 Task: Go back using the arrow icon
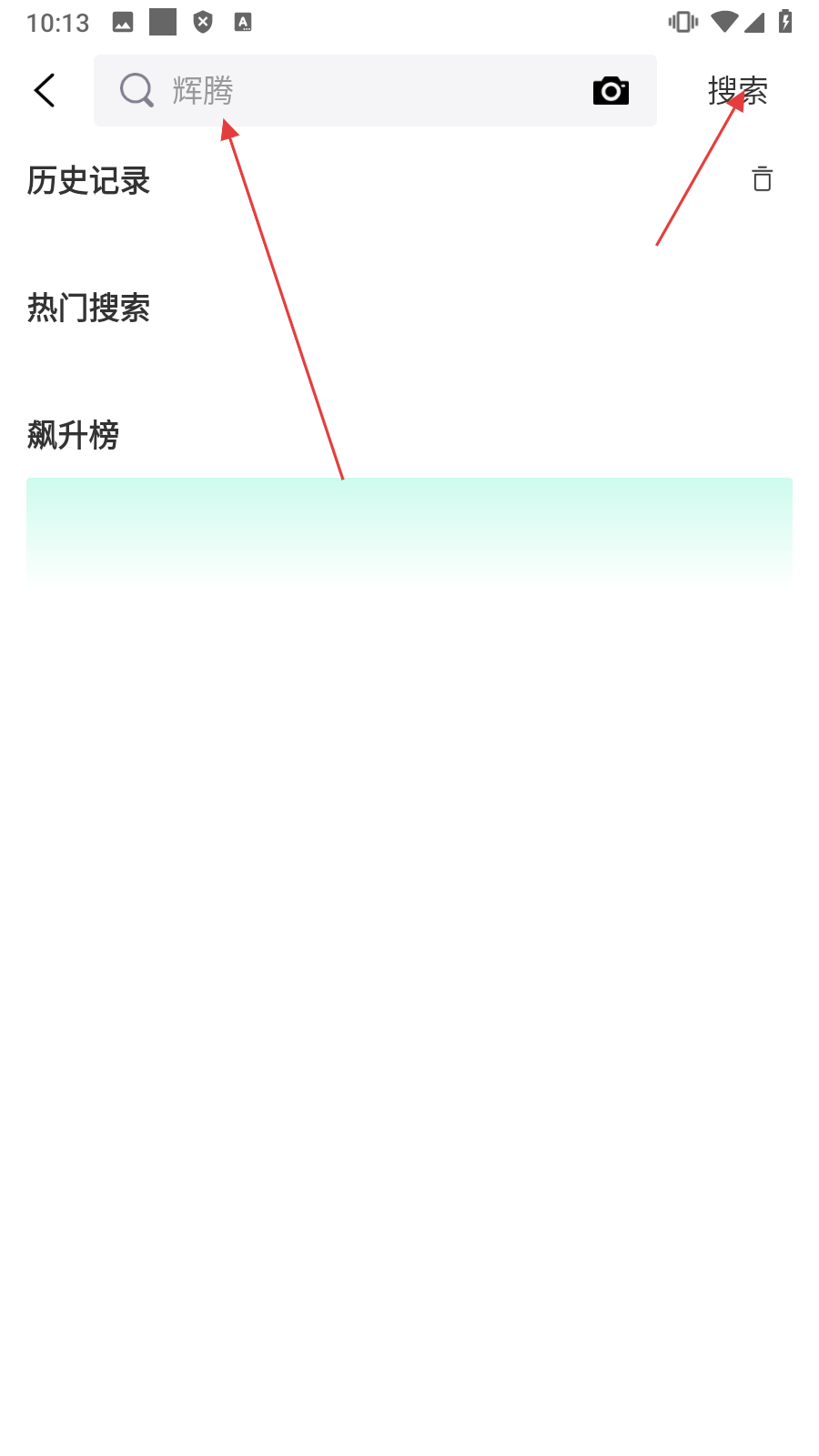45,90
